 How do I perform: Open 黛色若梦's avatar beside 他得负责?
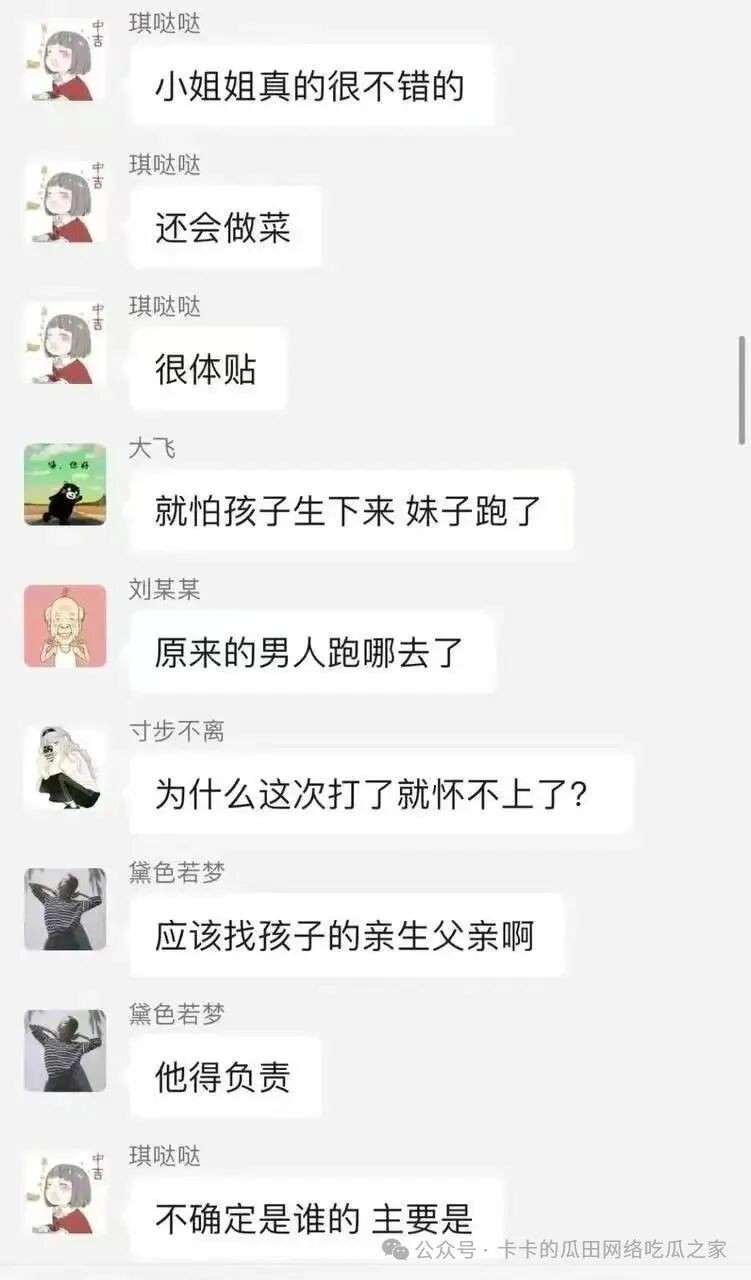(65, 1050)
